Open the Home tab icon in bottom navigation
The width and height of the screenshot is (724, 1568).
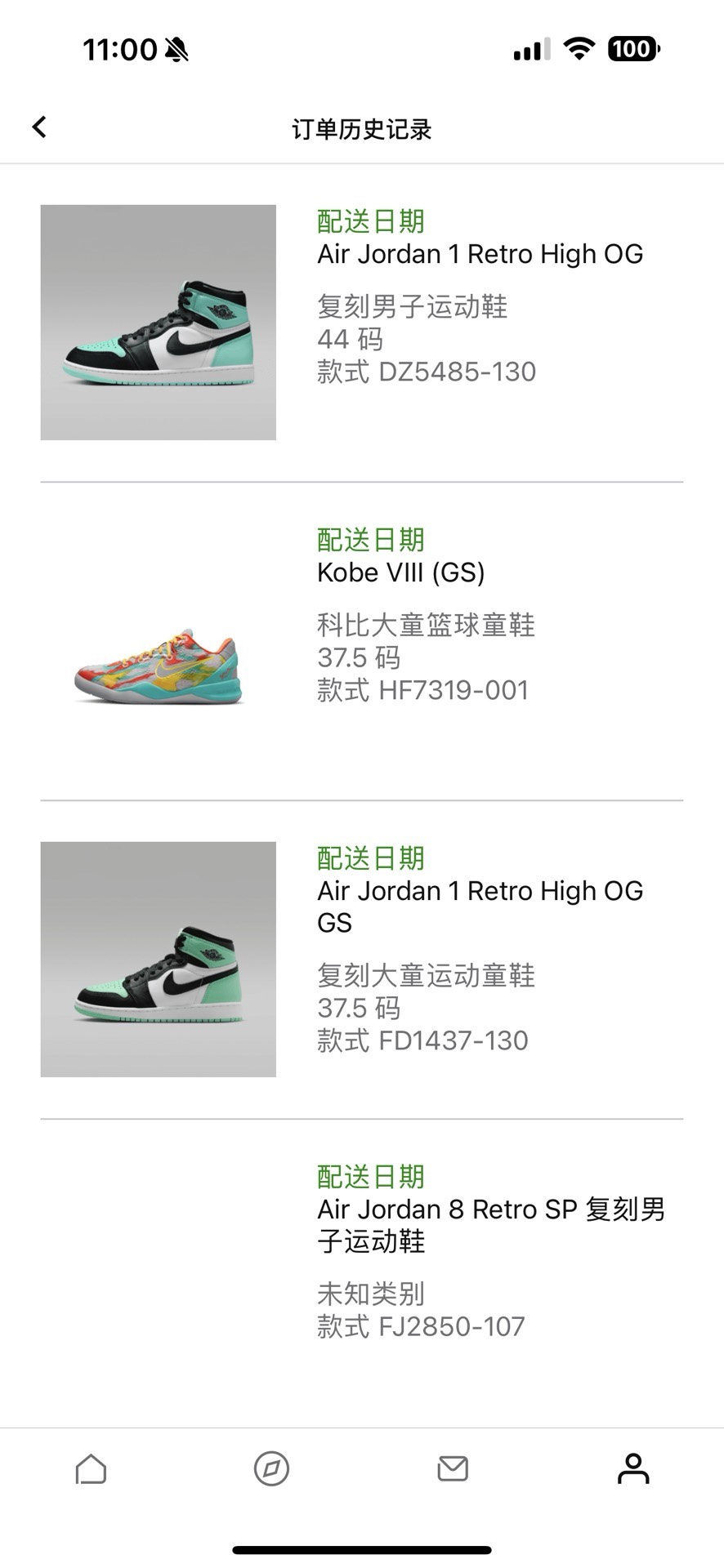90,1470
